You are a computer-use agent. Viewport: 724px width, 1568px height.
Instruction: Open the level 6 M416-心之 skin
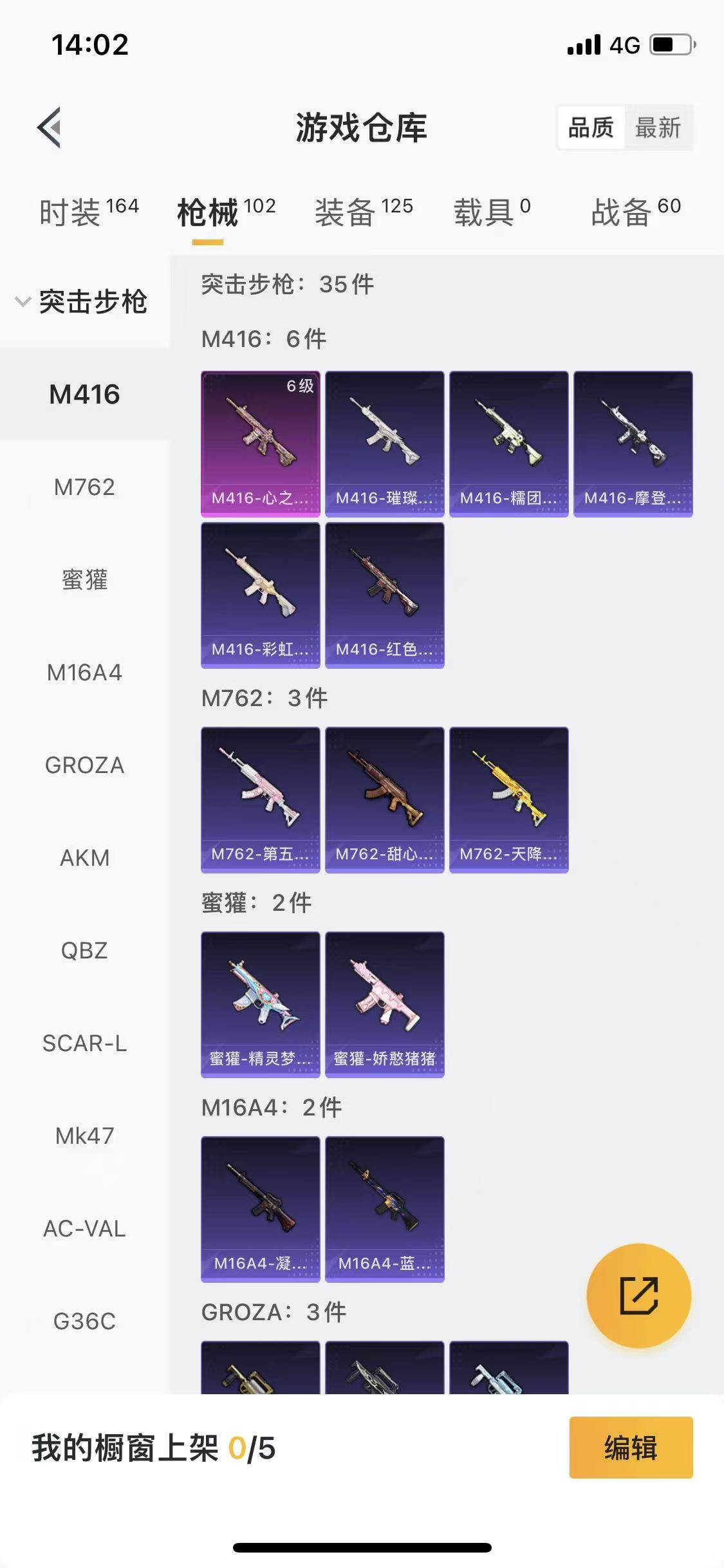point(261,443)
